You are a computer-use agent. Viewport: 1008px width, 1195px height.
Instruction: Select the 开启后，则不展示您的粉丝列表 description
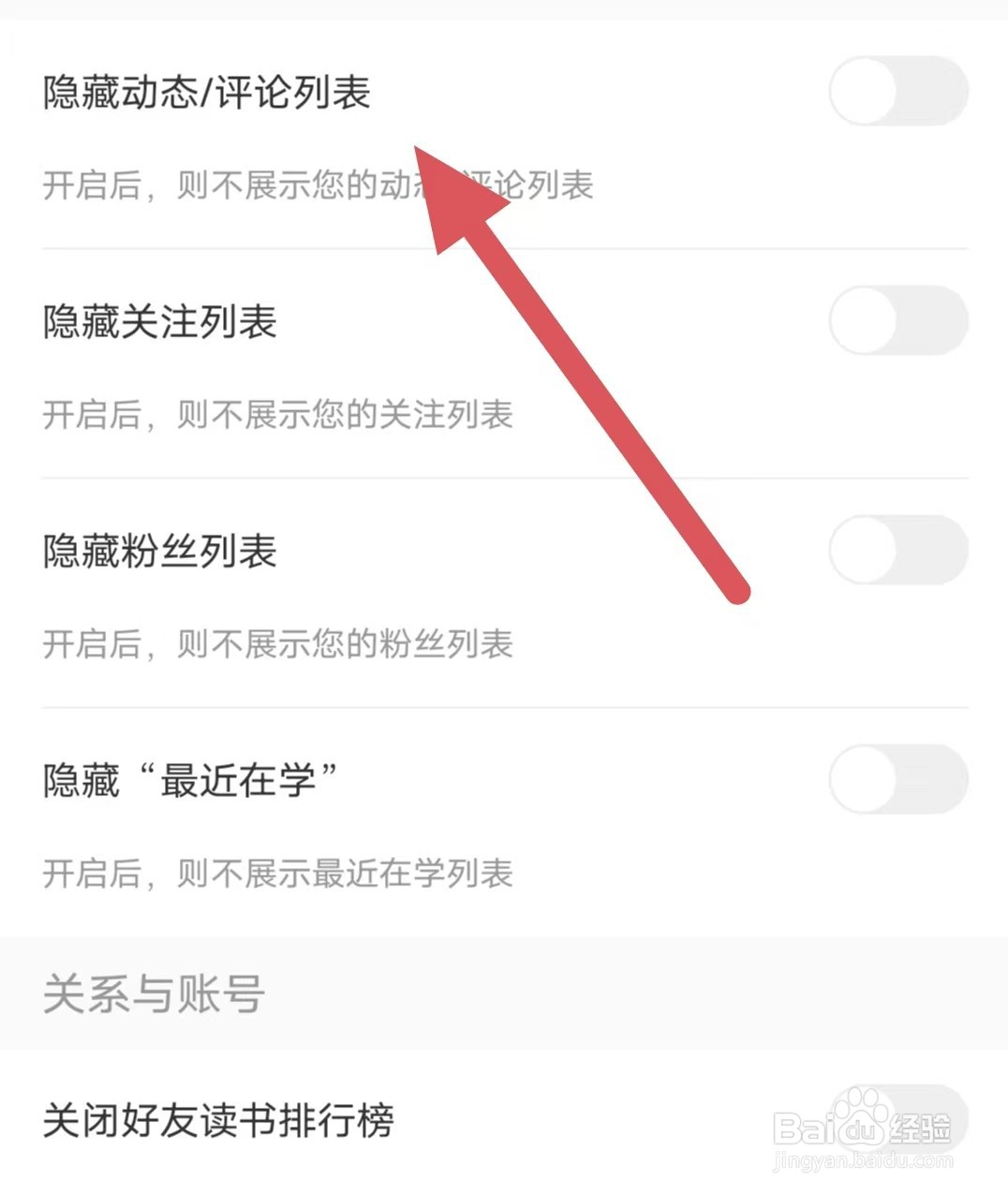pos(278,644)
